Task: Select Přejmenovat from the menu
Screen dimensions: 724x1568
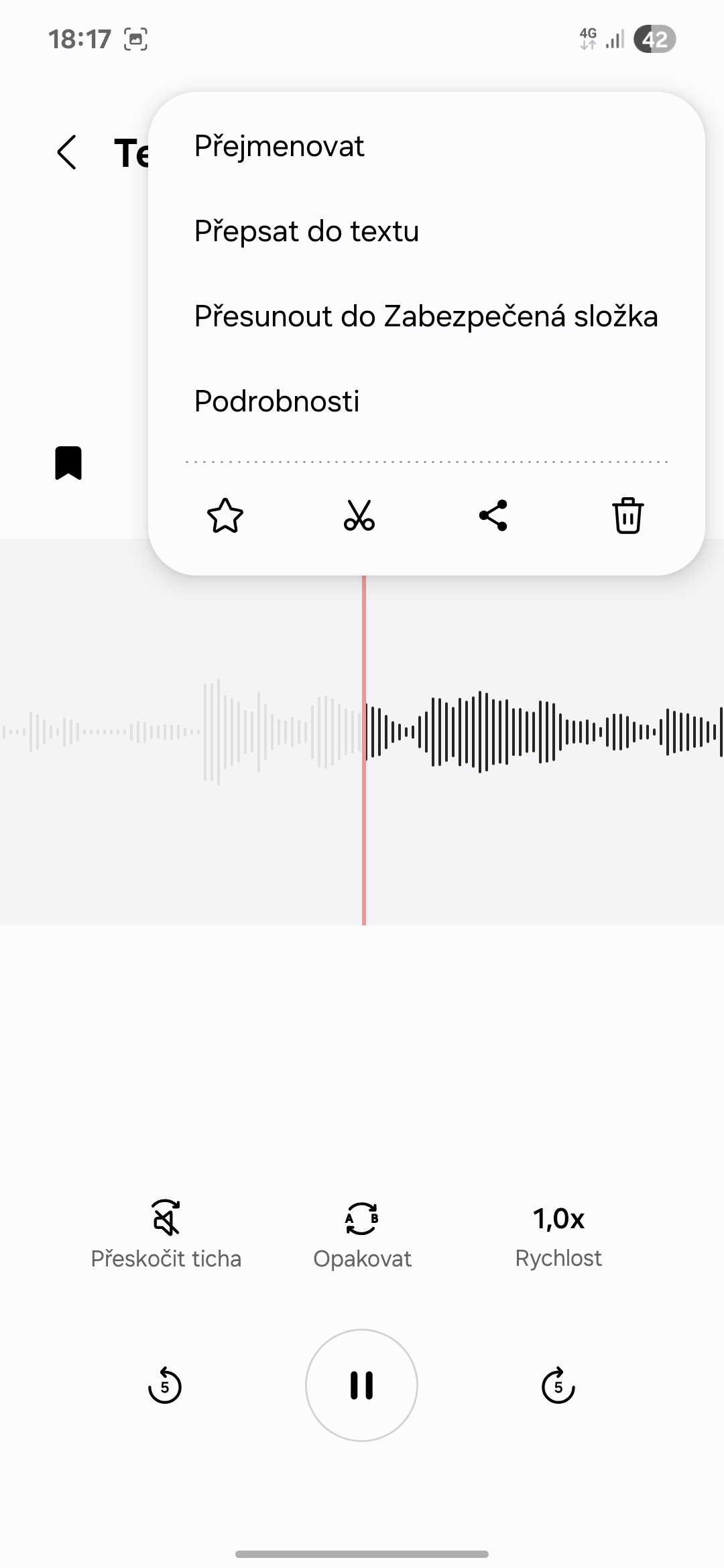Action: pos(279,146)
